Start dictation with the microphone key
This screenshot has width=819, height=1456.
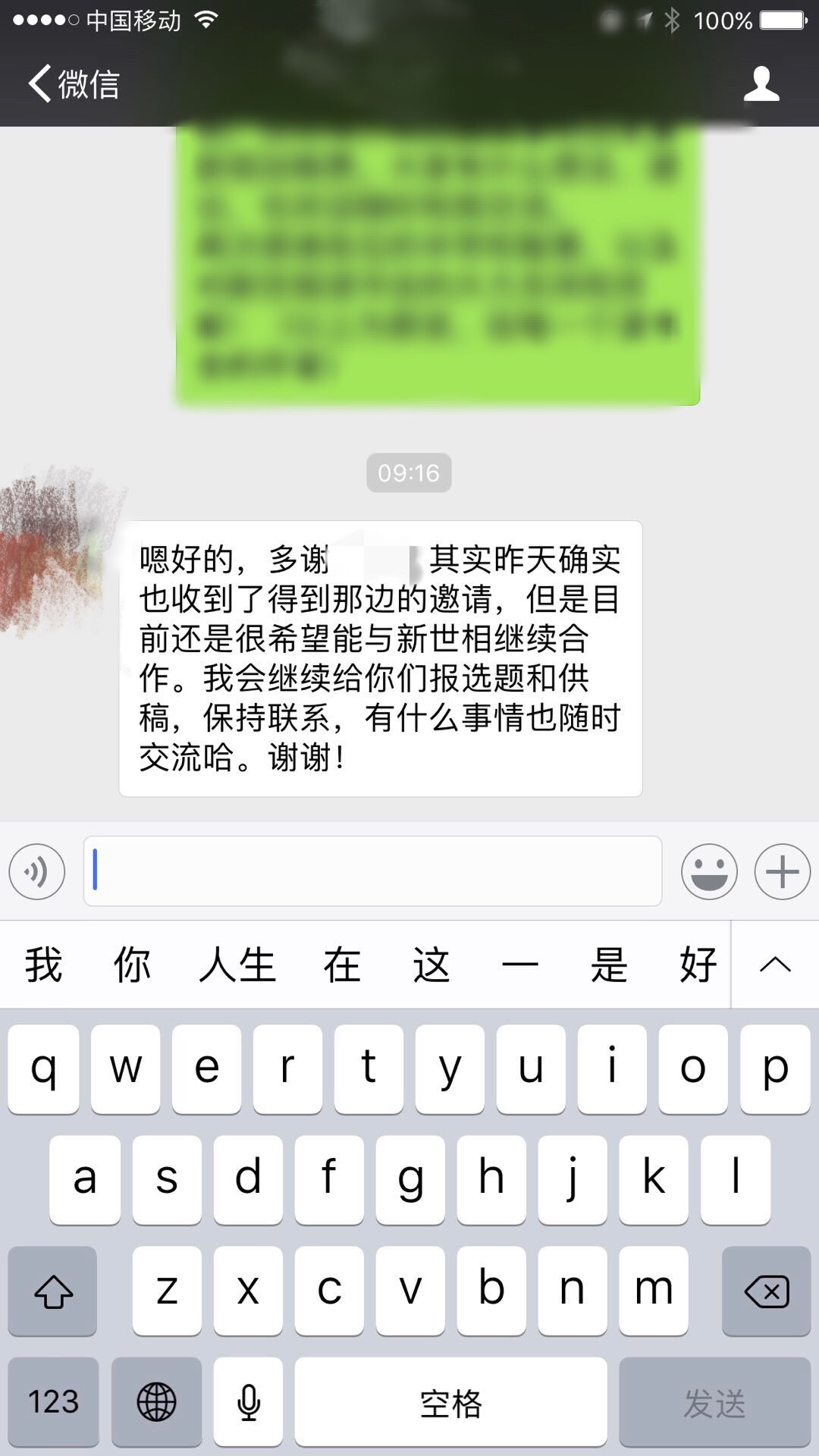[x=248, y=1401]
